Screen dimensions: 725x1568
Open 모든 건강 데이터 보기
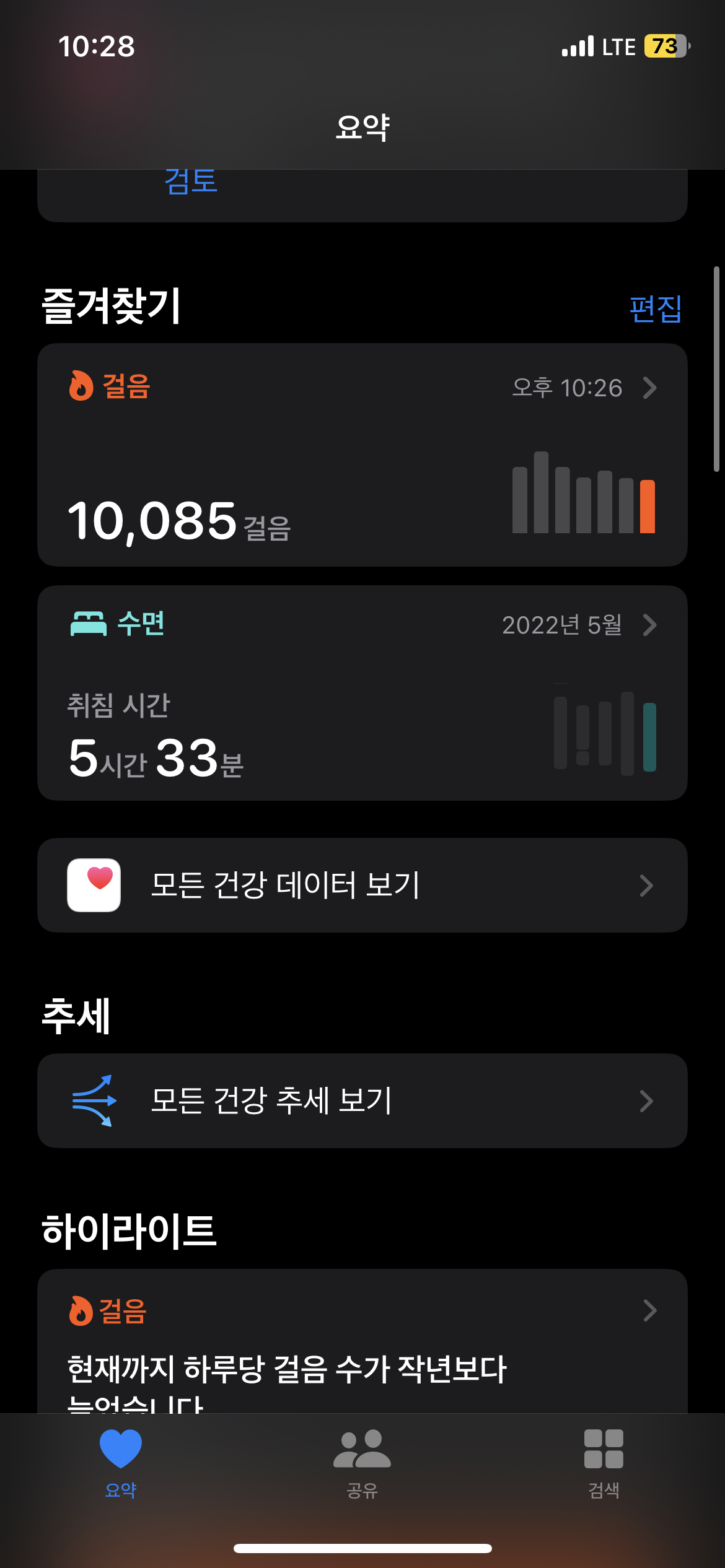tap(362, 886)
